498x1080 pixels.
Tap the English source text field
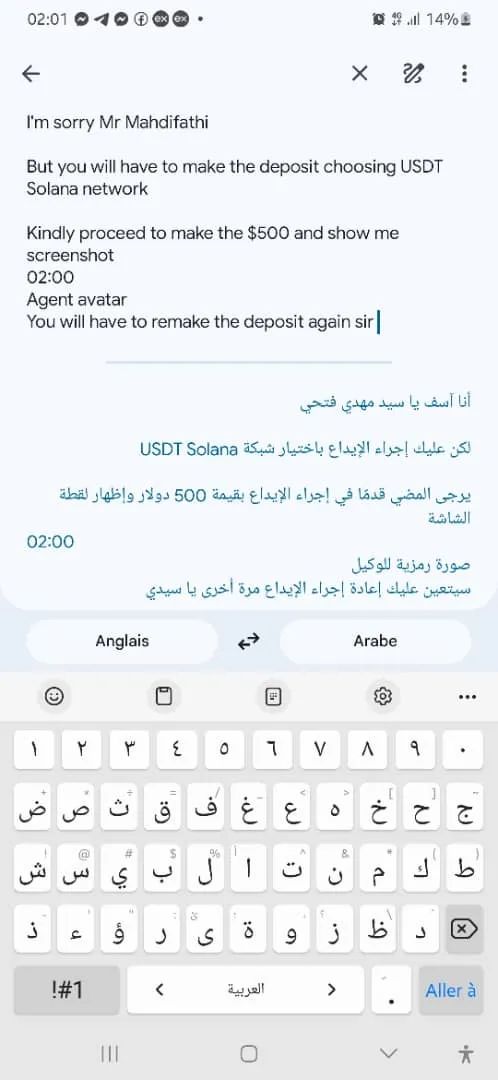248,222
